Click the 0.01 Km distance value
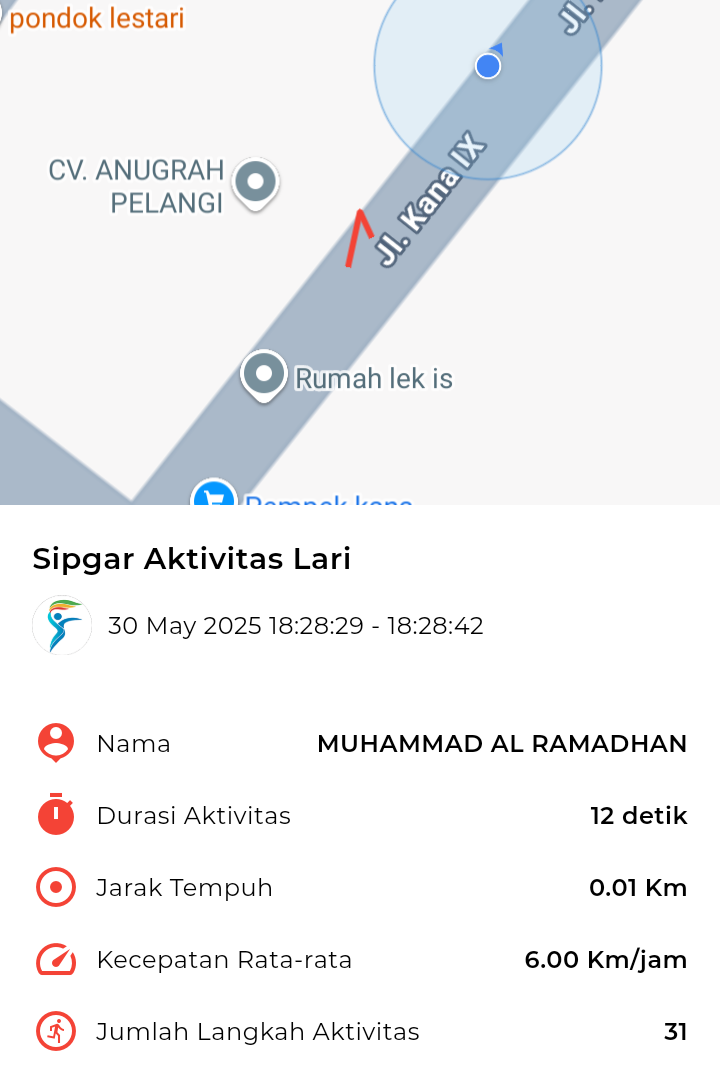 point(638,887)
